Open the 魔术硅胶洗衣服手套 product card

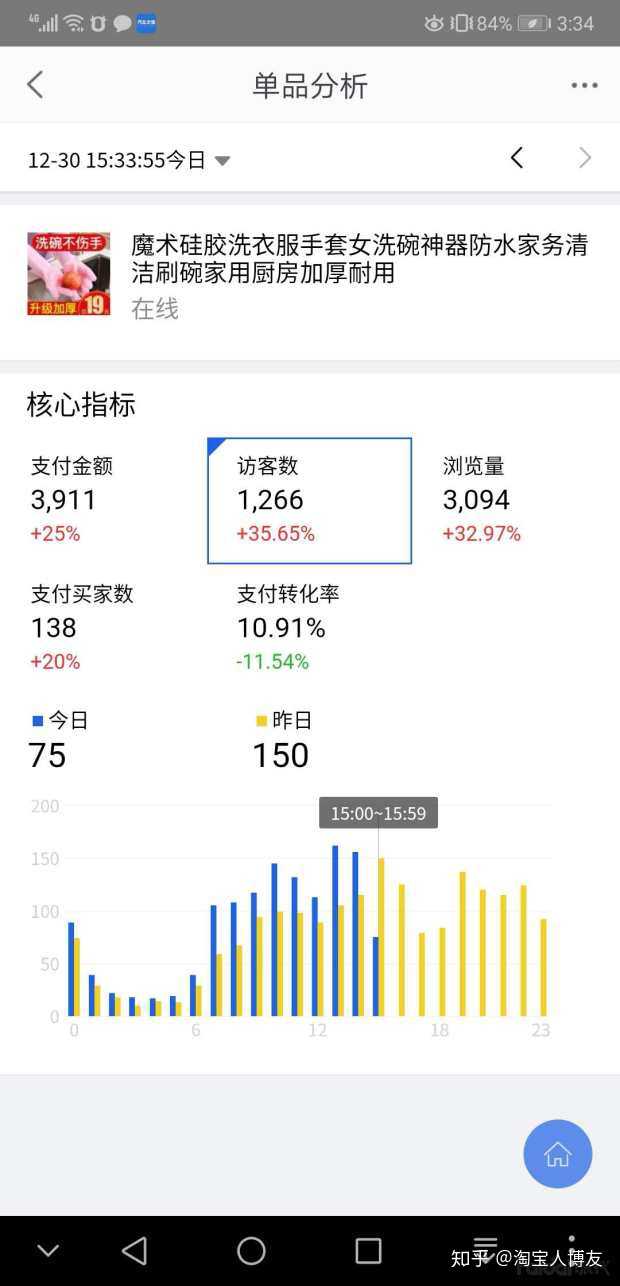point(310,275)
